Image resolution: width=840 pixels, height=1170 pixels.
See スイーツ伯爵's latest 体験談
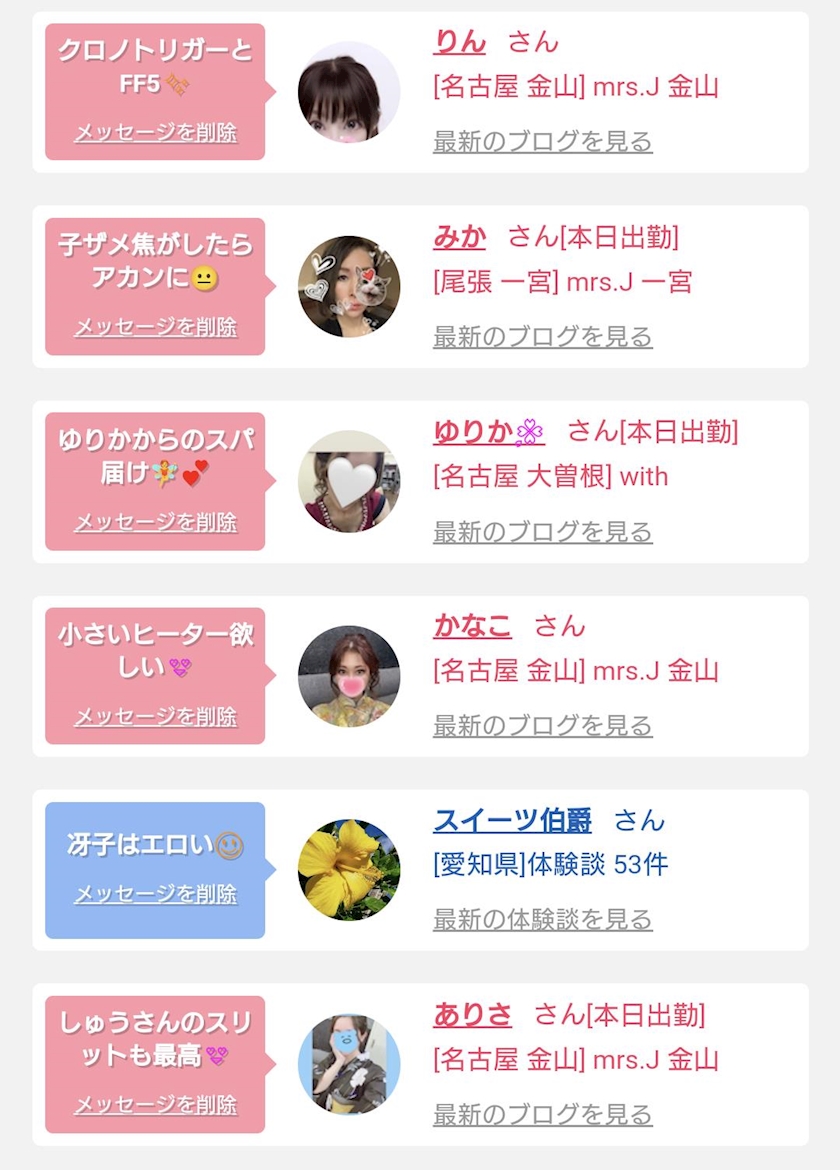coord(542,919)
